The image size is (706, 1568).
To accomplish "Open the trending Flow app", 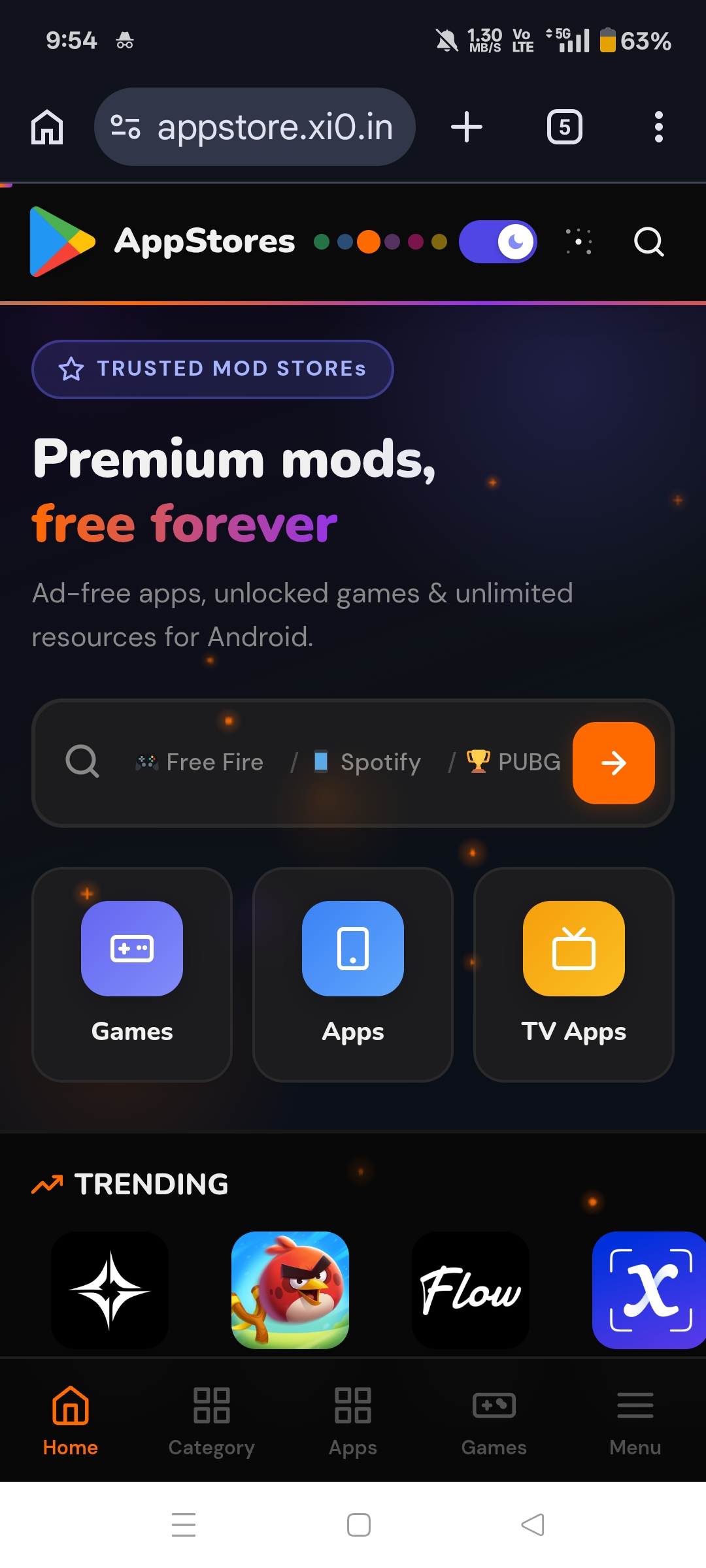I will coord(471,1290).
